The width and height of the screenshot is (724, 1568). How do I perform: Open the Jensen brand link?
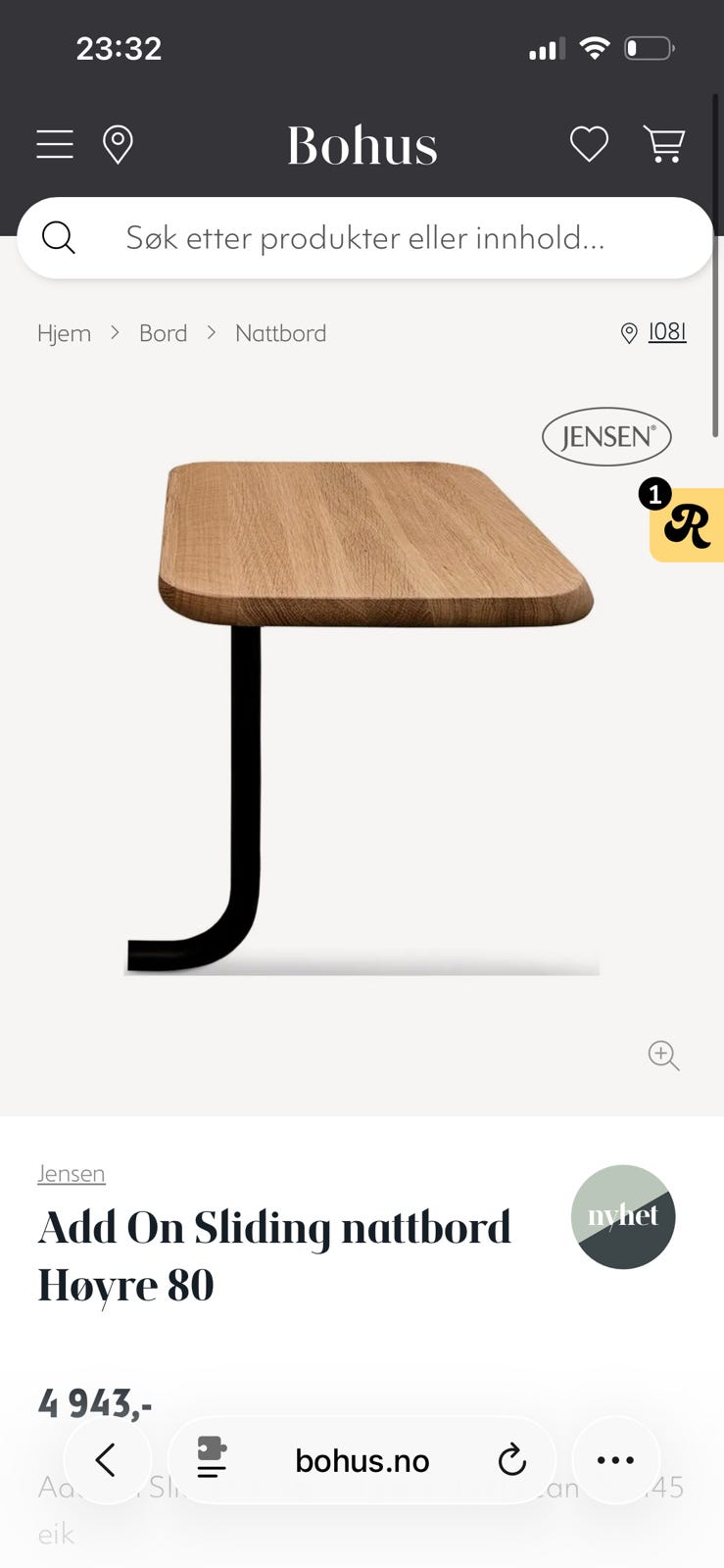(x=71, y=1173)
